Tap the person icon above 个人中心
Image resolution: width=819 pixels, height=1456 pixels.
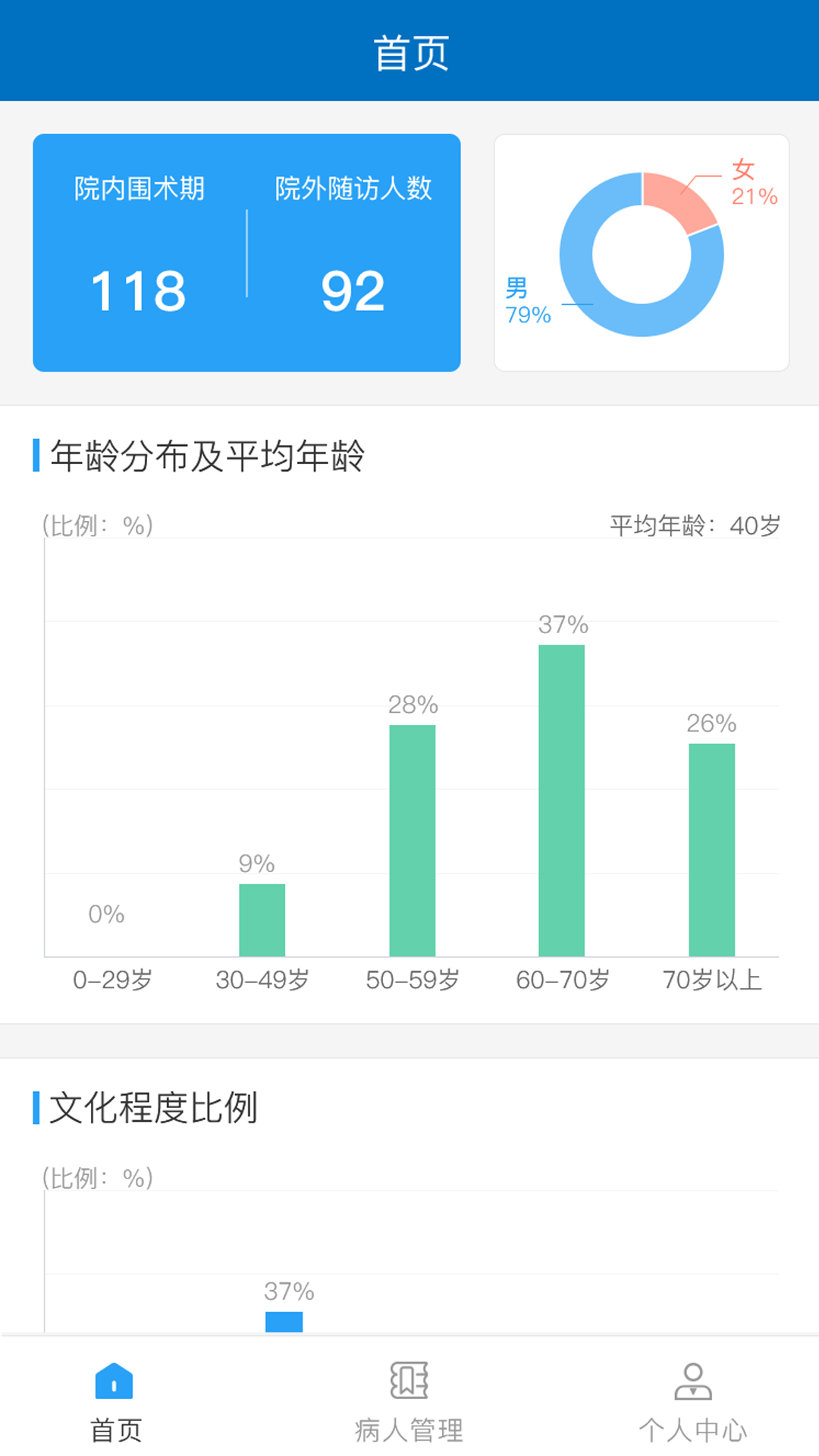[694, 1382]
